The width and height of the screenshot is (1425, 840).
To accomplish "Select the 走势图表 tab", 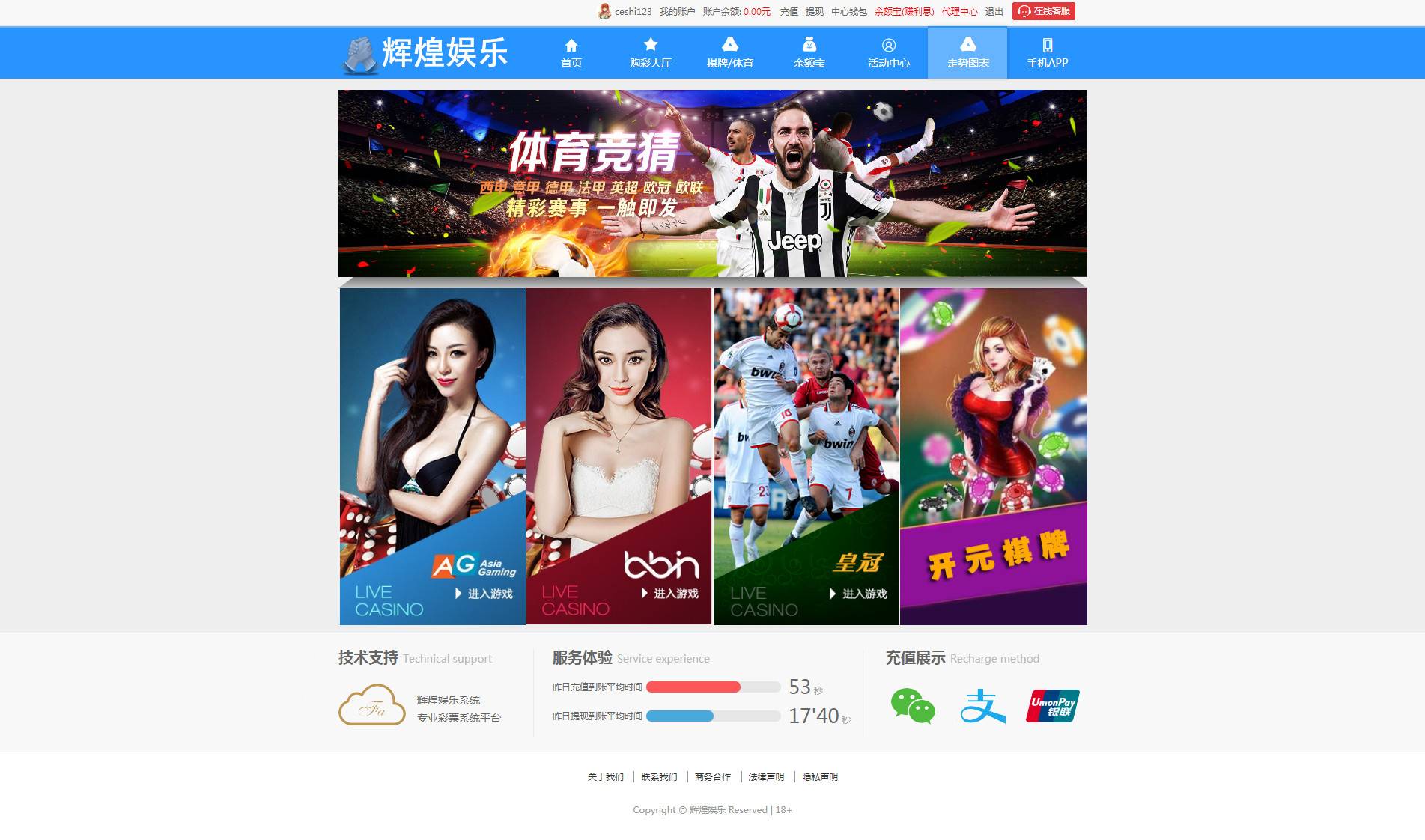I will pos(967,53).
